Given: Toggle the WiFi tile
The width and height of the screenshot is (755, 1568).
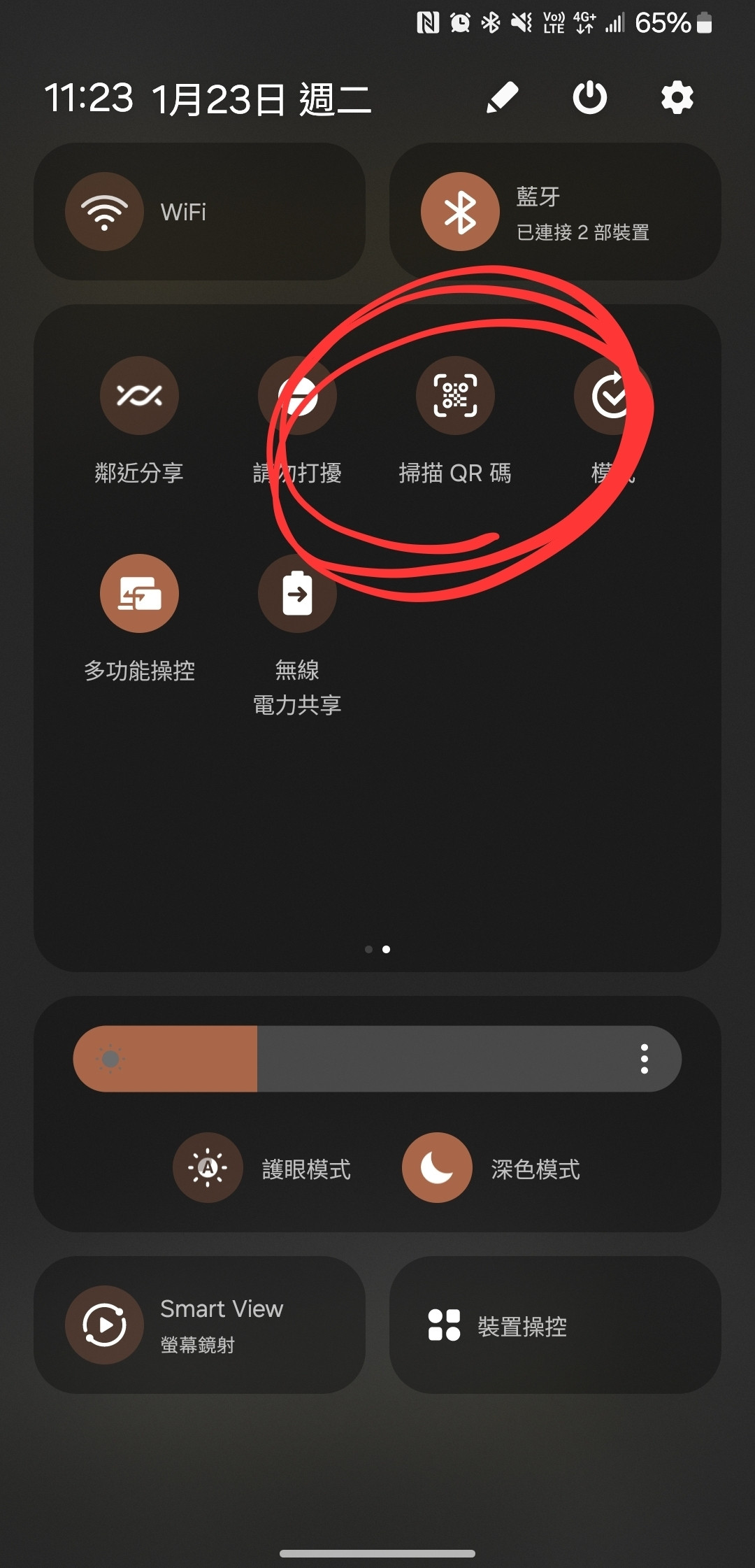Looking at the screenshot, I should click(x=105, y=212).
